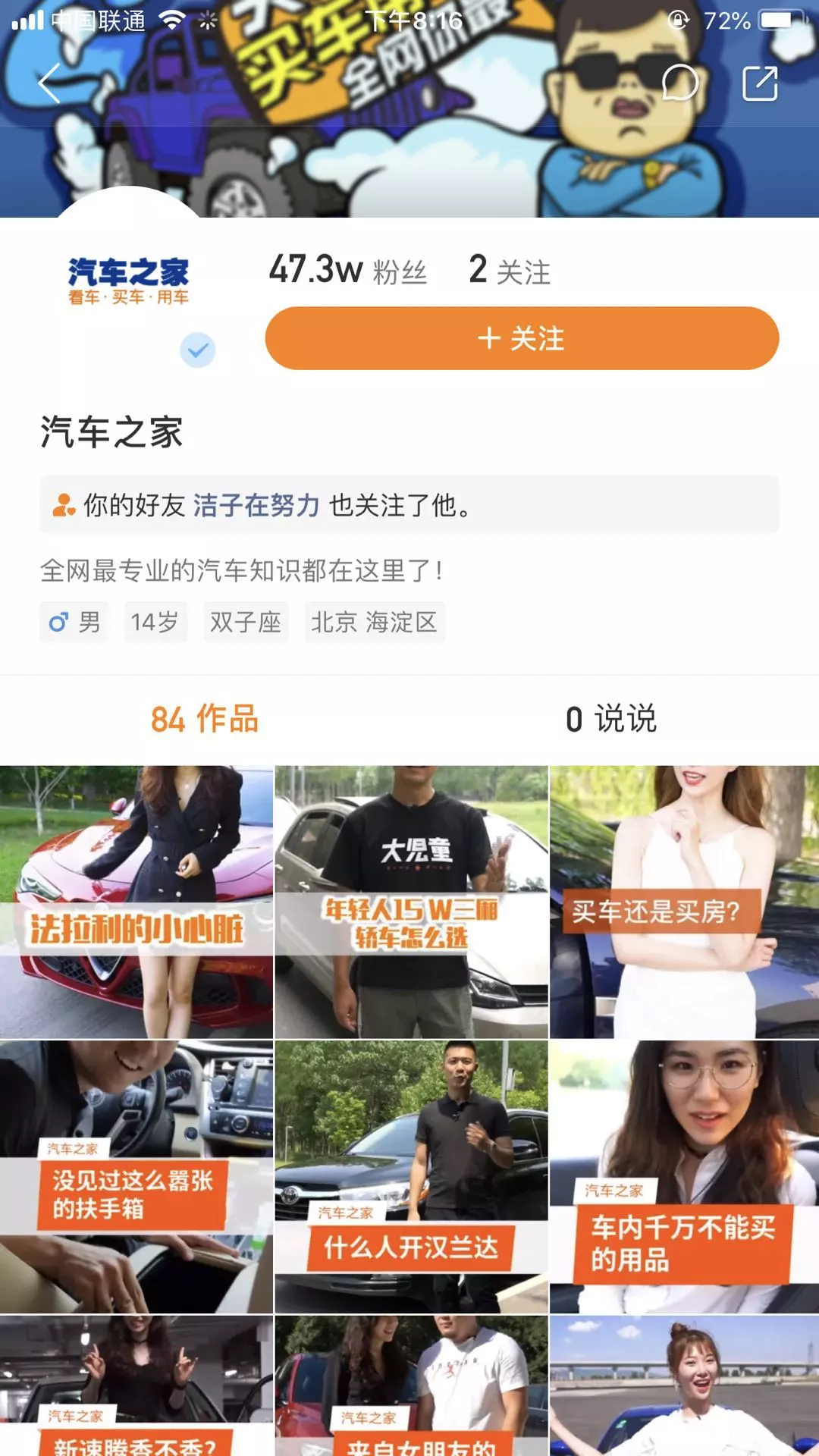Tap the blue verification badge under the avatar
This screenshot has height=1456, width=819.
click(197, 349)
